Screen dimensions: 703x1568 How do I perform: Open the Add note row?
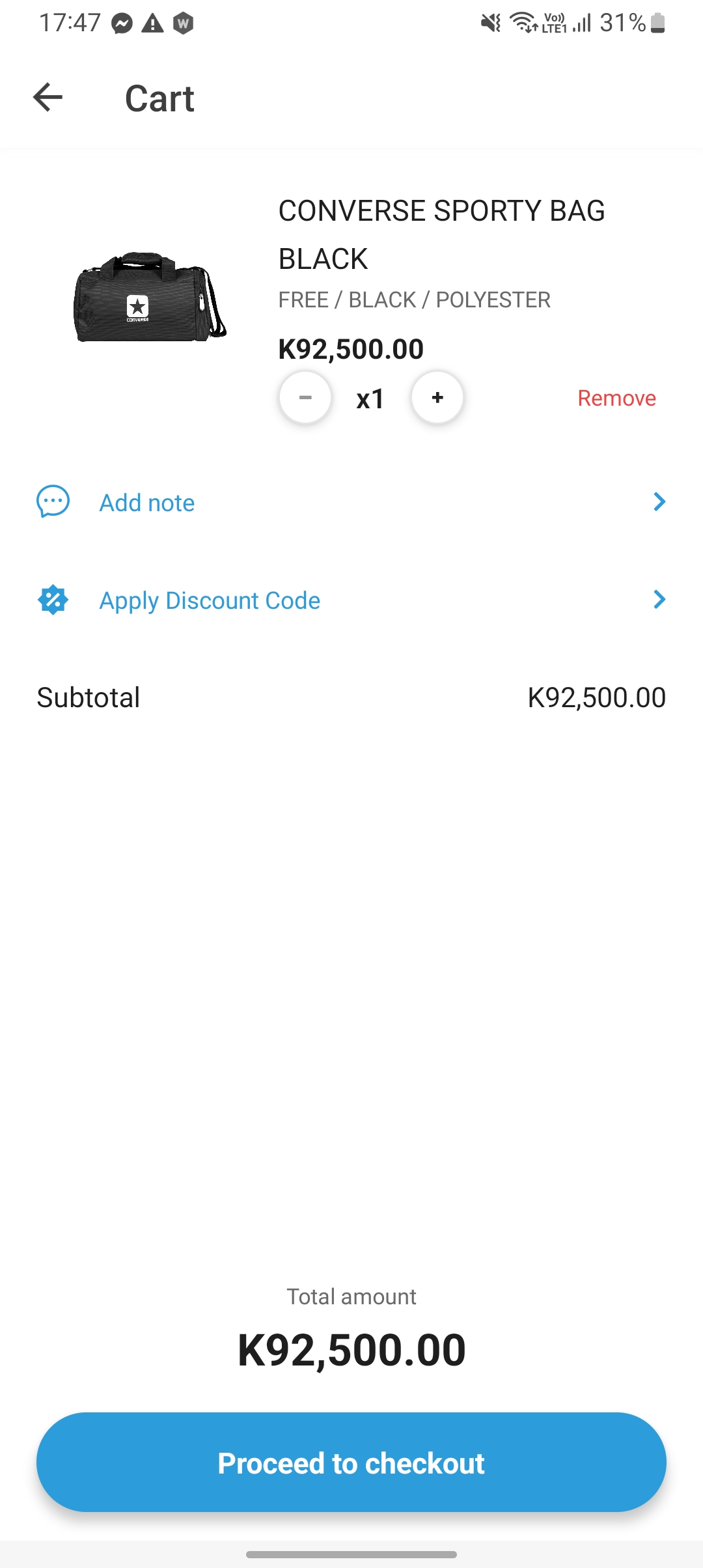351,502
